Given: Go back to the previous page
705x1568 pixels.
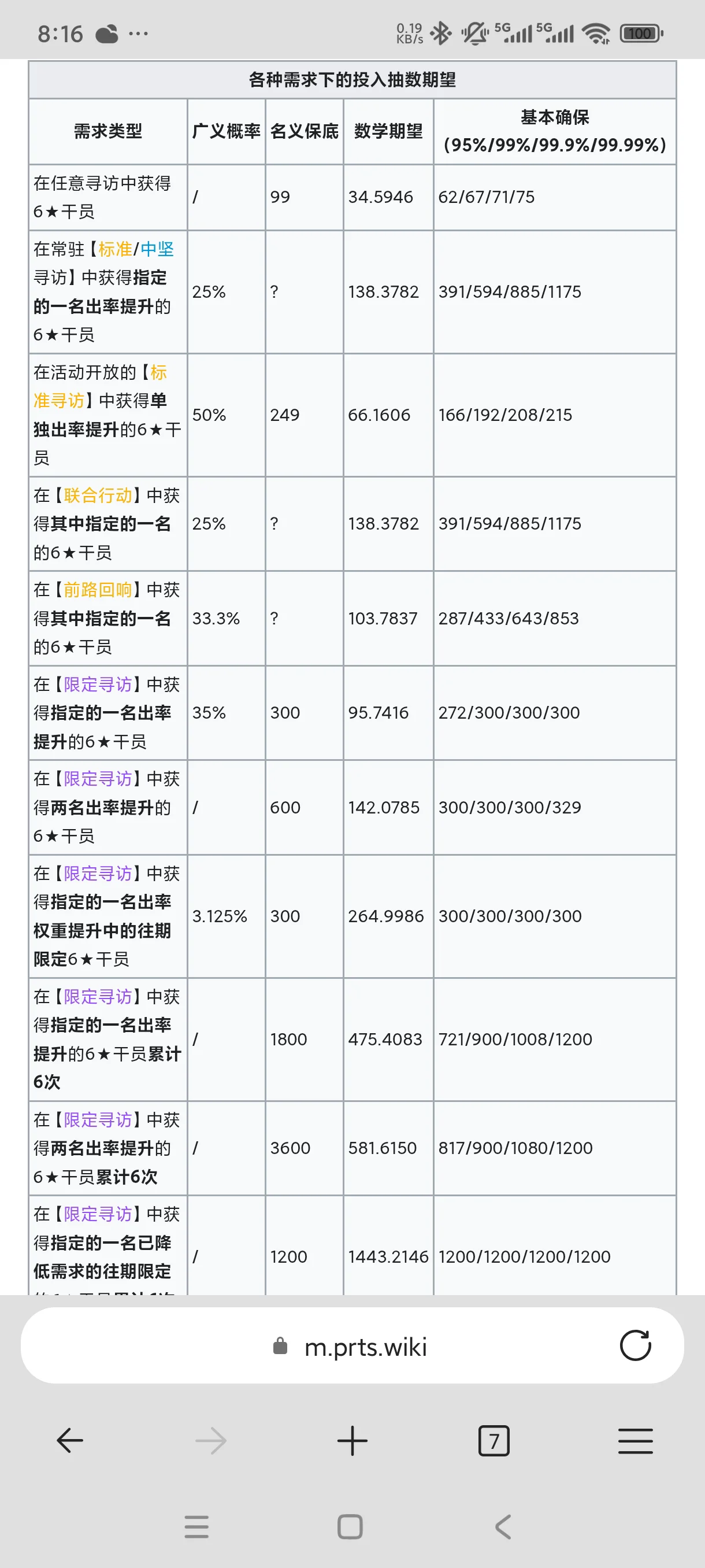Looking at the screenshot, I should [x=70, y=1441].
